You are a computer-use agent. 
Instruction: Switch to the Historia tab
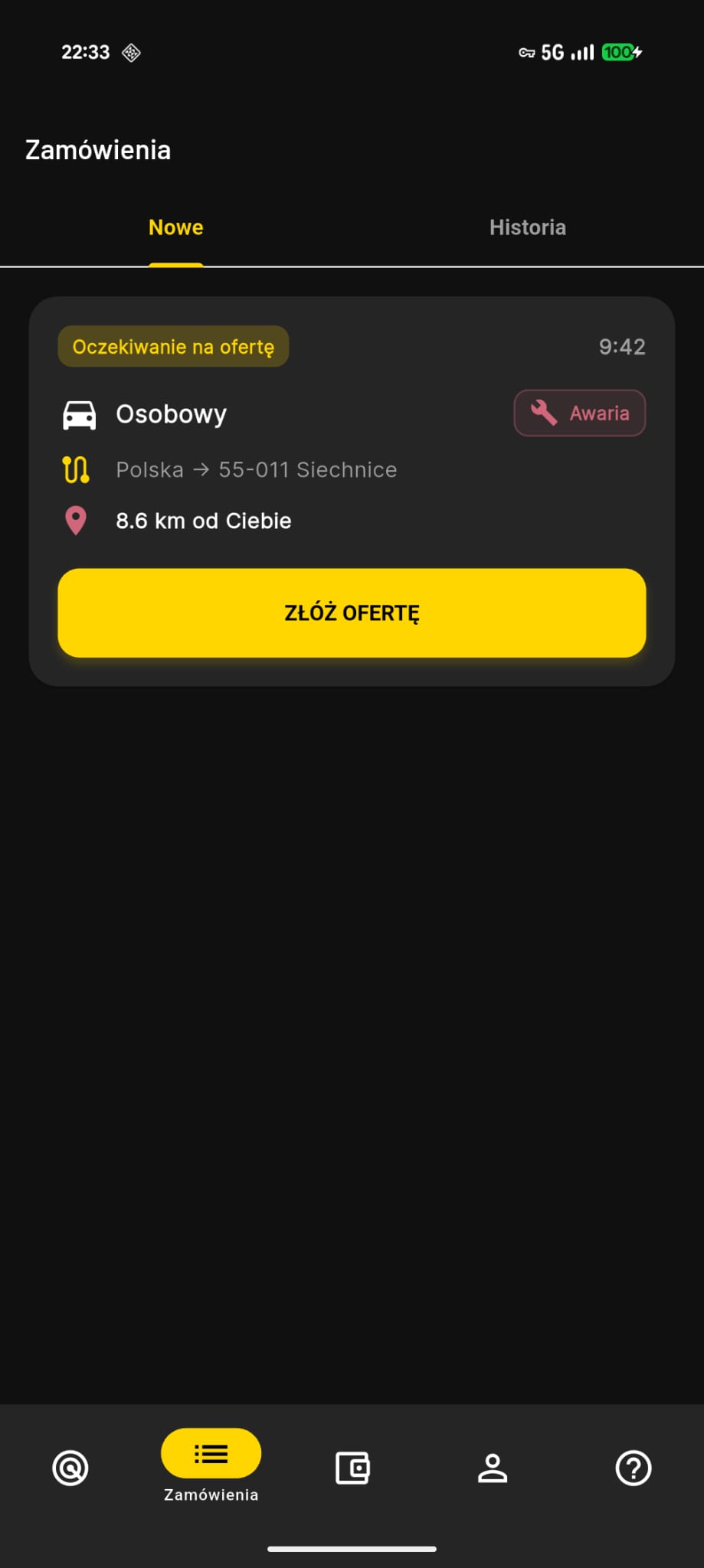[x=527, y=227]
